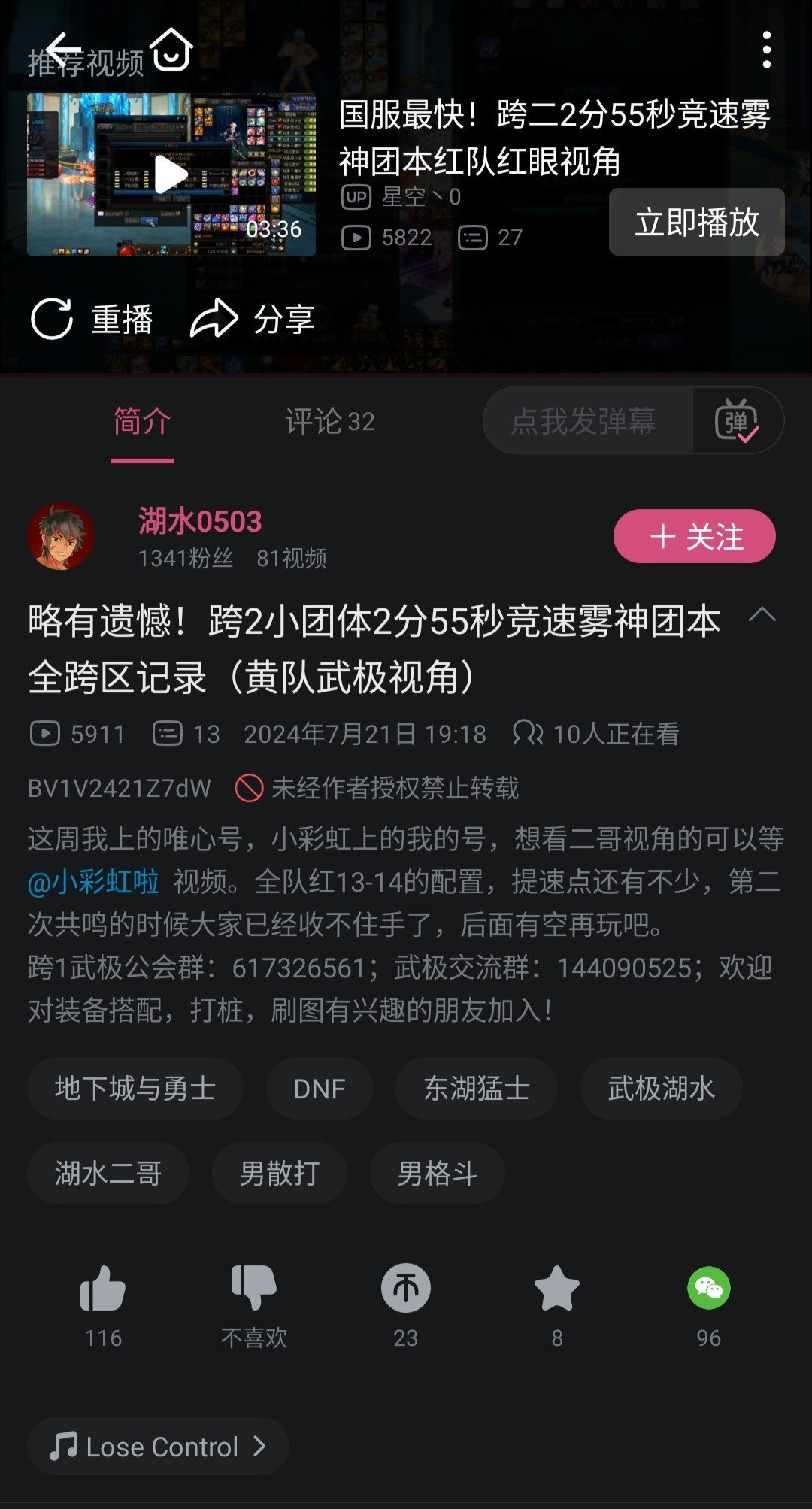Toggle the danmaku 弹 switch

click(x=737, y=420)
